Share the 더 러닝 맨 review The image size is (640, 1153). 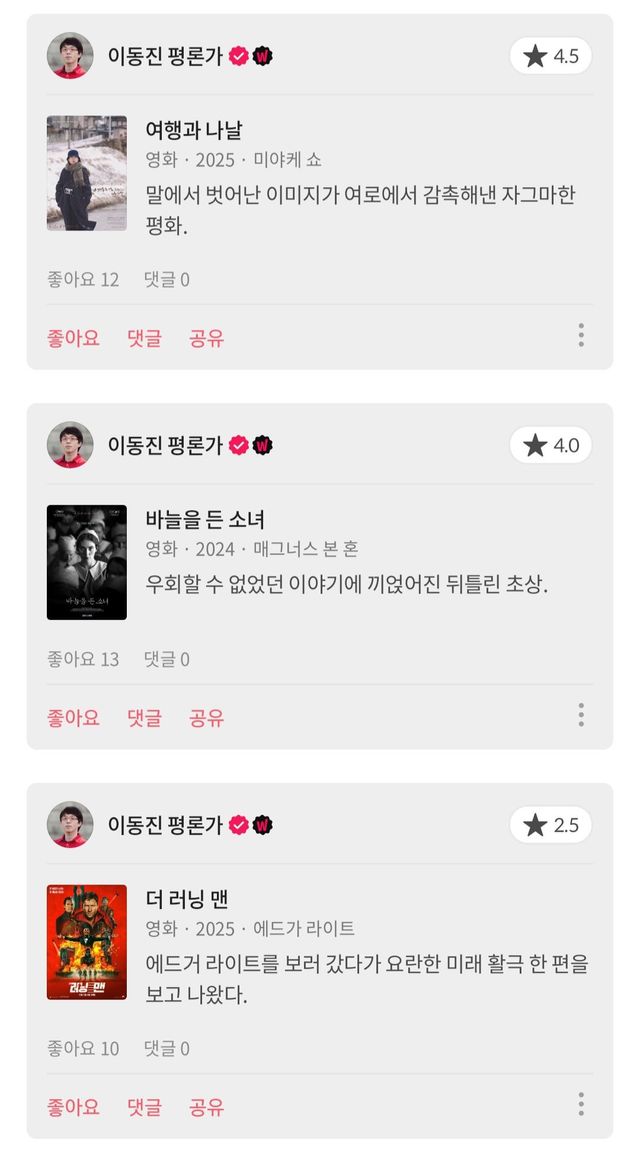click(x=206, y=1107)
